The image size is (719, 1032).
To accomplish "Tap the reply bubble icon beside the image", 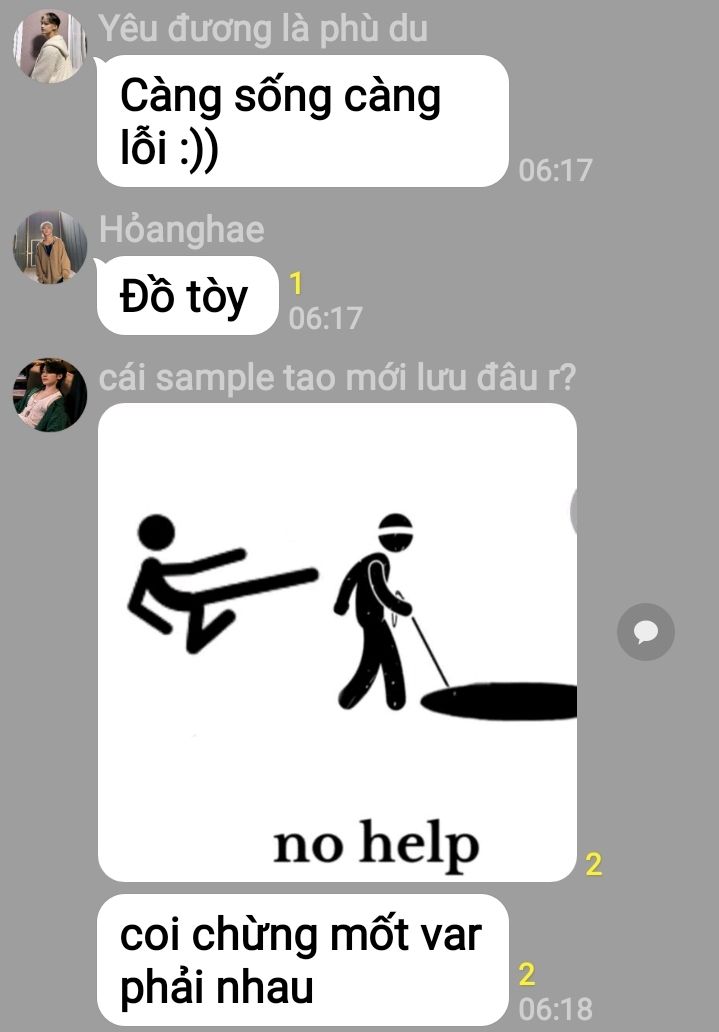I will coord(645,632).
